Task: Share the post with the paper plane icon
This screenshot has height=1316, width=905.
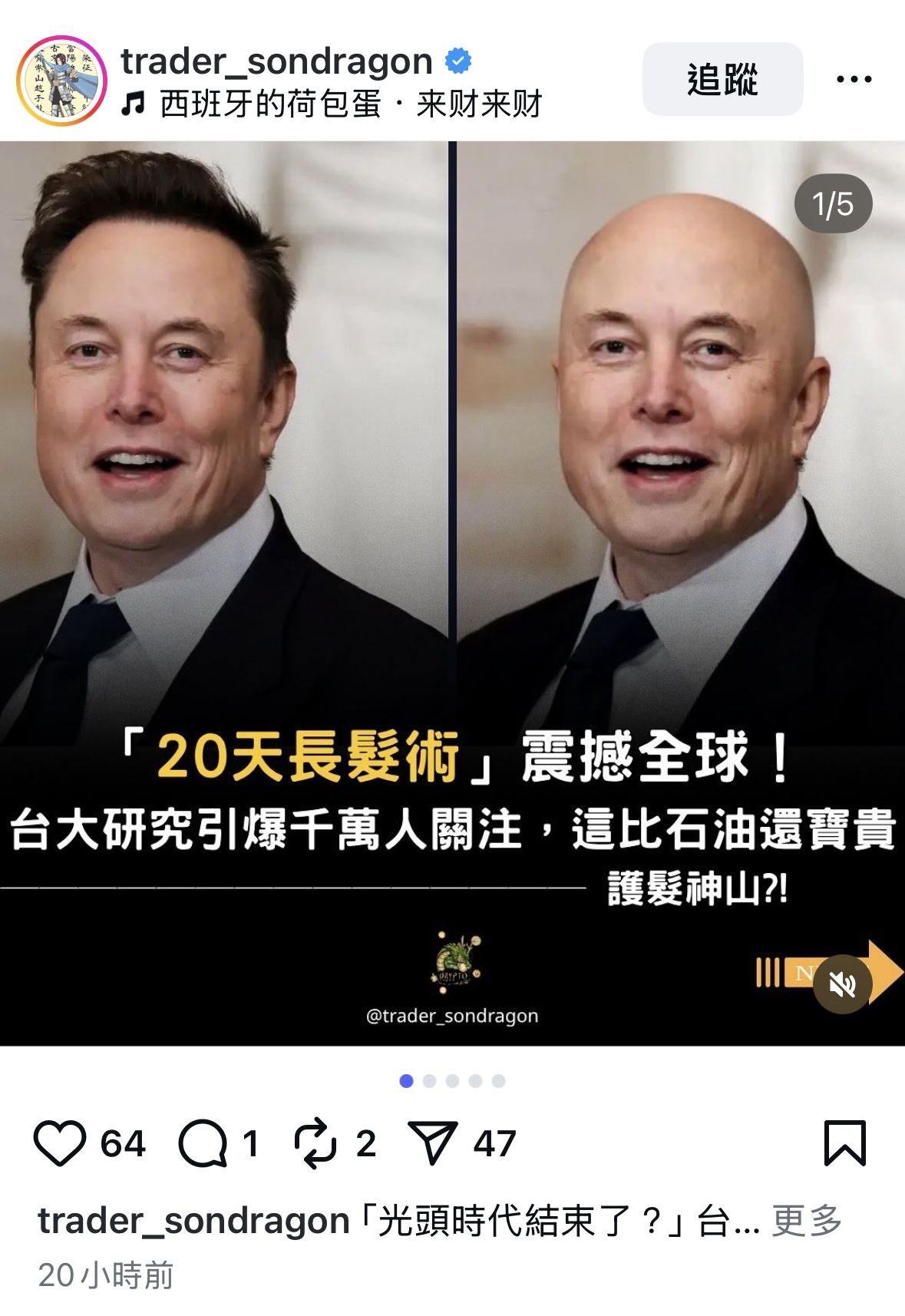Action: coord(433,1142)
